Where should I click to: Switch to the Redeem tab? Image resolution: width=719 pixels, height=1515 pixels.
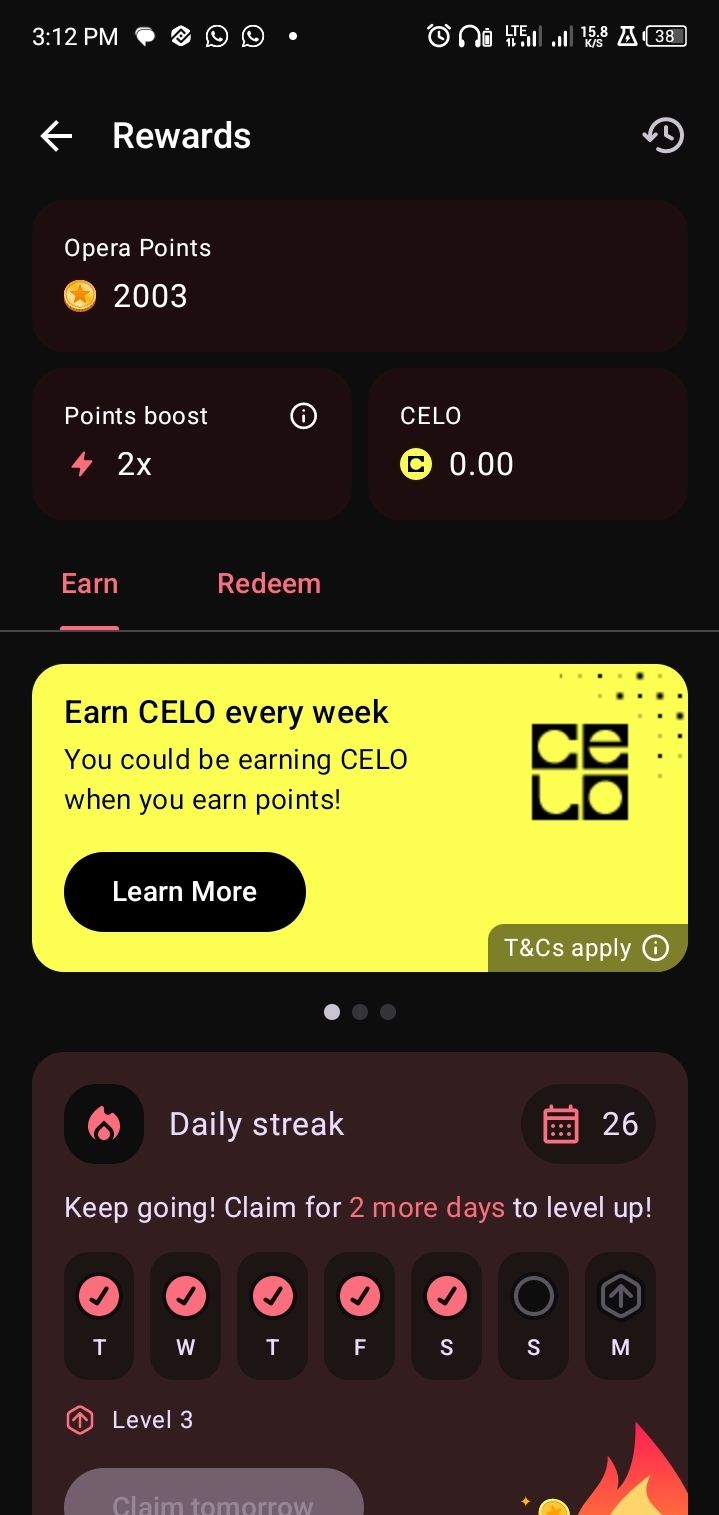(x=269, y=584)
